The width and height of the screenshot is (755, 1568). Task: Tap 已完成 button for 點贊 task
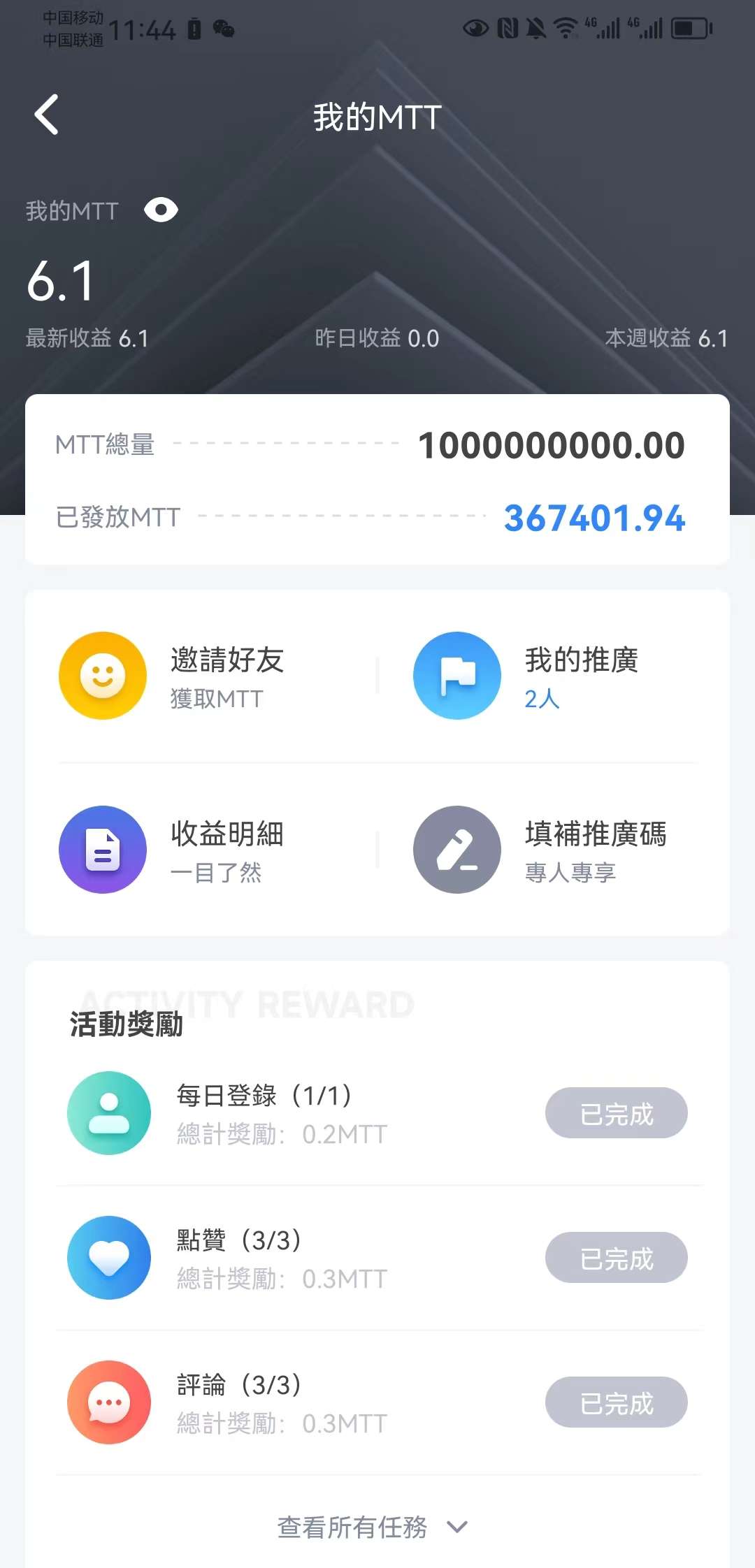pos(616,1258)
